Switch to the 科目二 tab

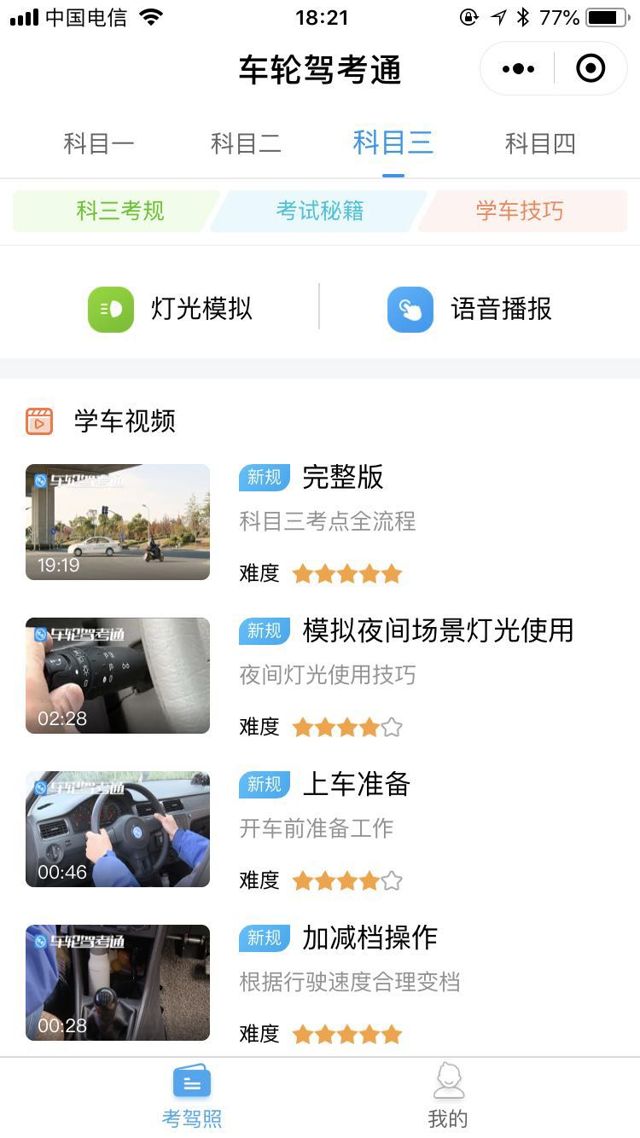[246, 144]
